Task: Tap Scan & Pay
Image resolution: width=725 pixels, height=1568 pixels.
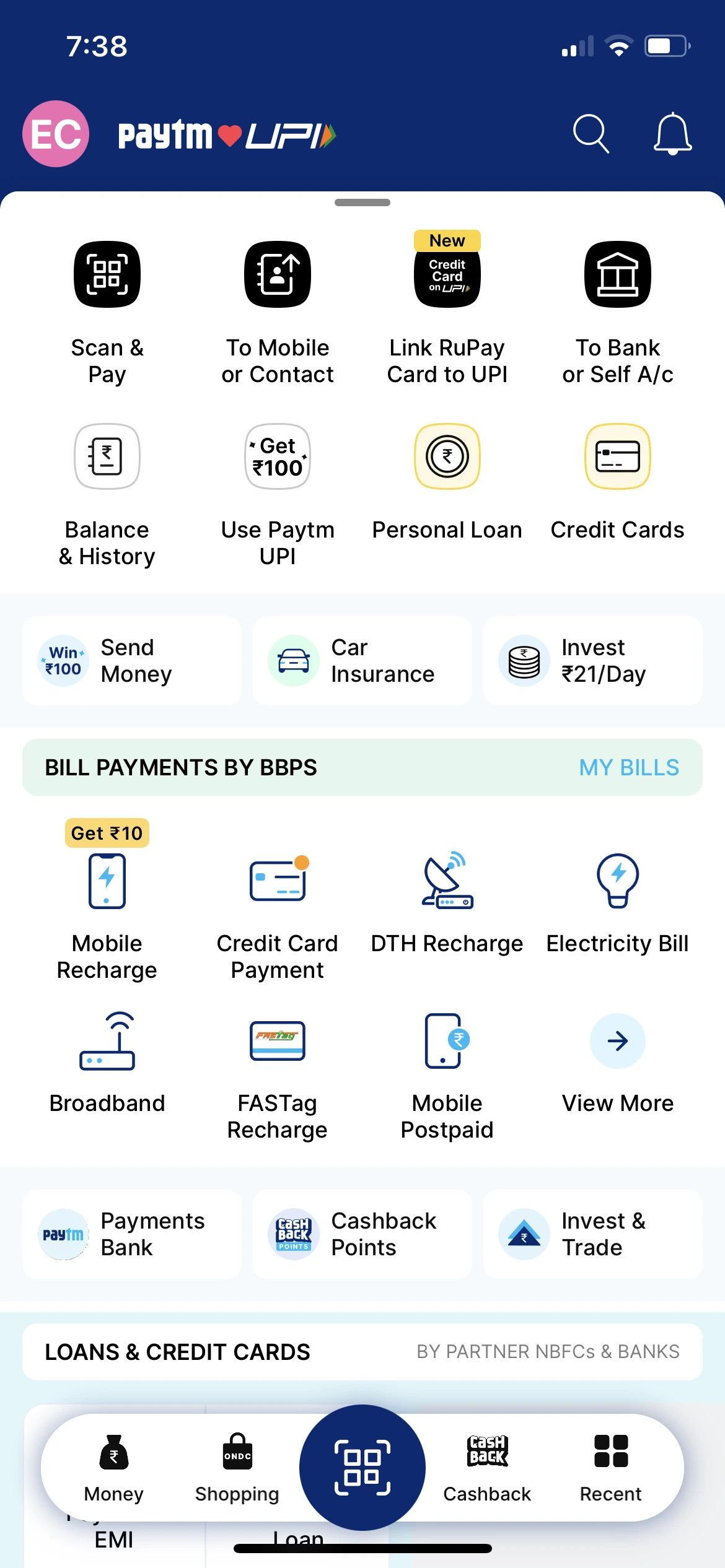Action: coord(107,313)
